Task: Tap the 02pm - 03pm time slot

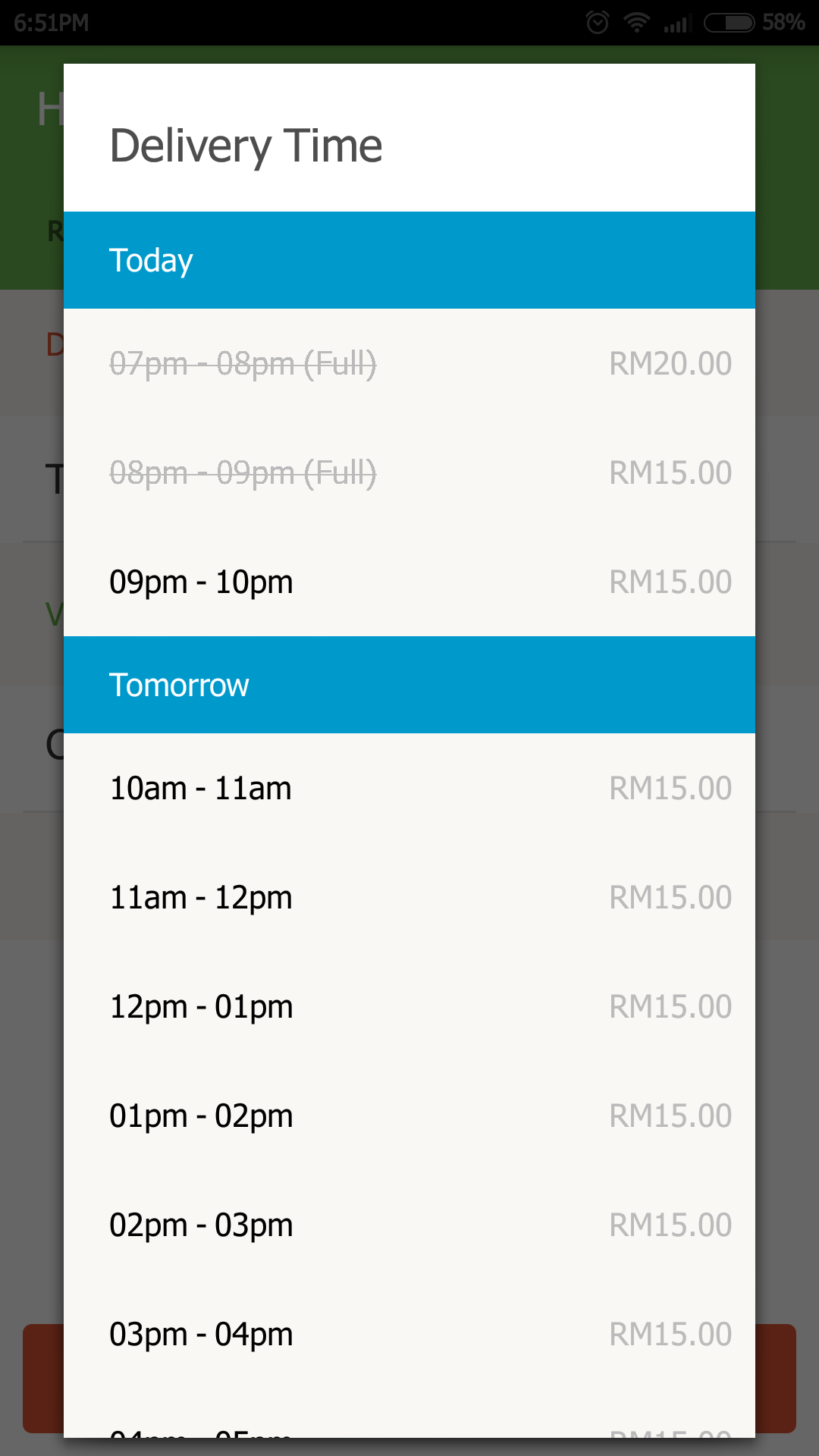Action: (409, 1225)
